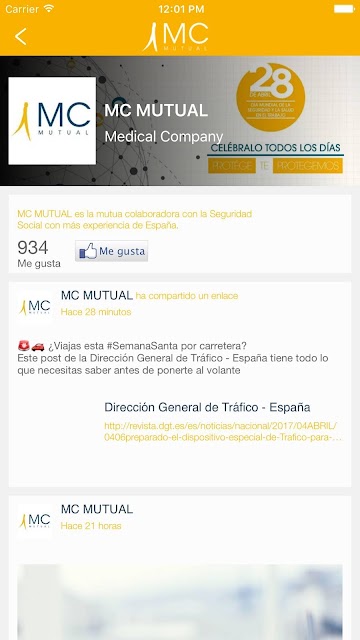Image resolution: width=360 pixels, height=640 pixels.
Task: Go back using the header arrow
Action: click(20, 37)
